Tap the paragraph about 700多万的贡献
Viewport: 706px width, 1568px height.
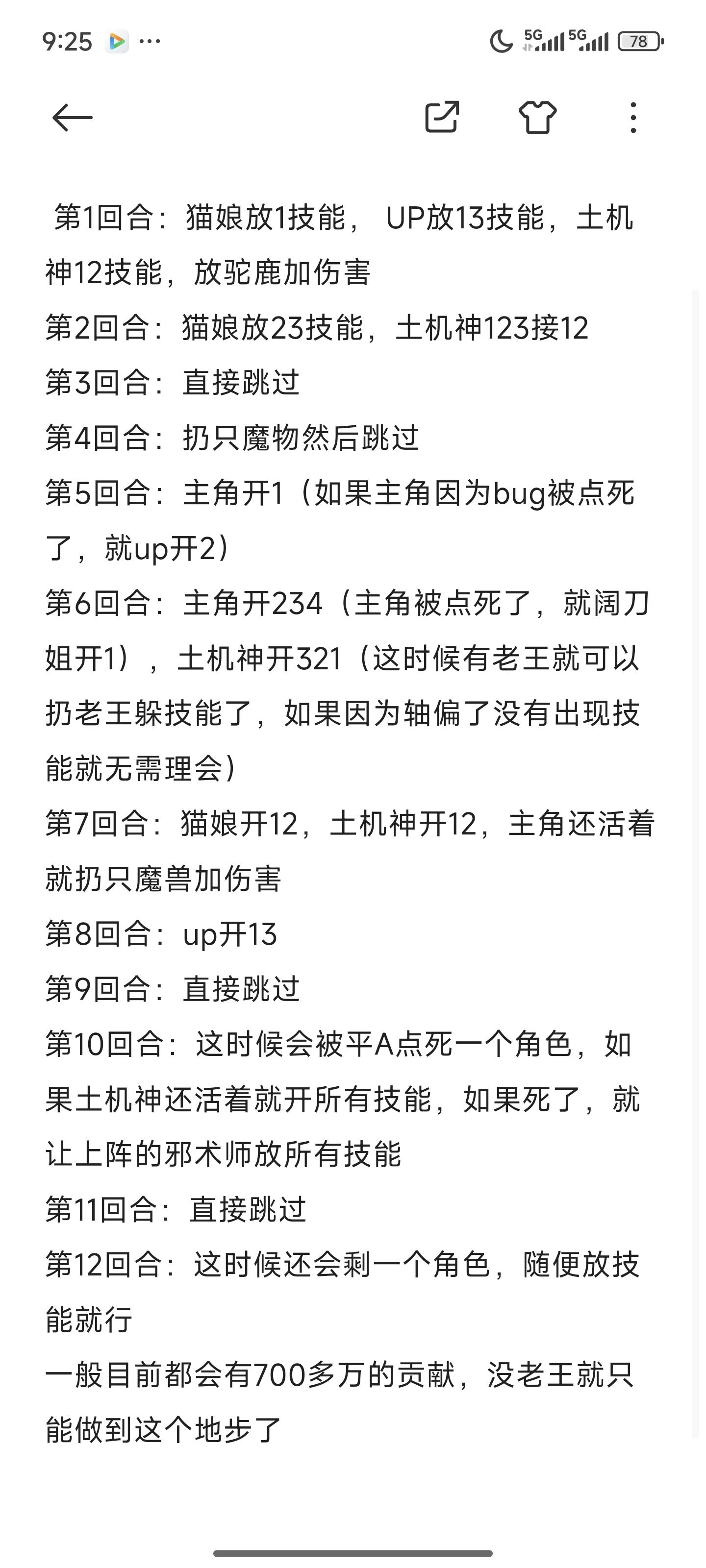point(341,1375)
